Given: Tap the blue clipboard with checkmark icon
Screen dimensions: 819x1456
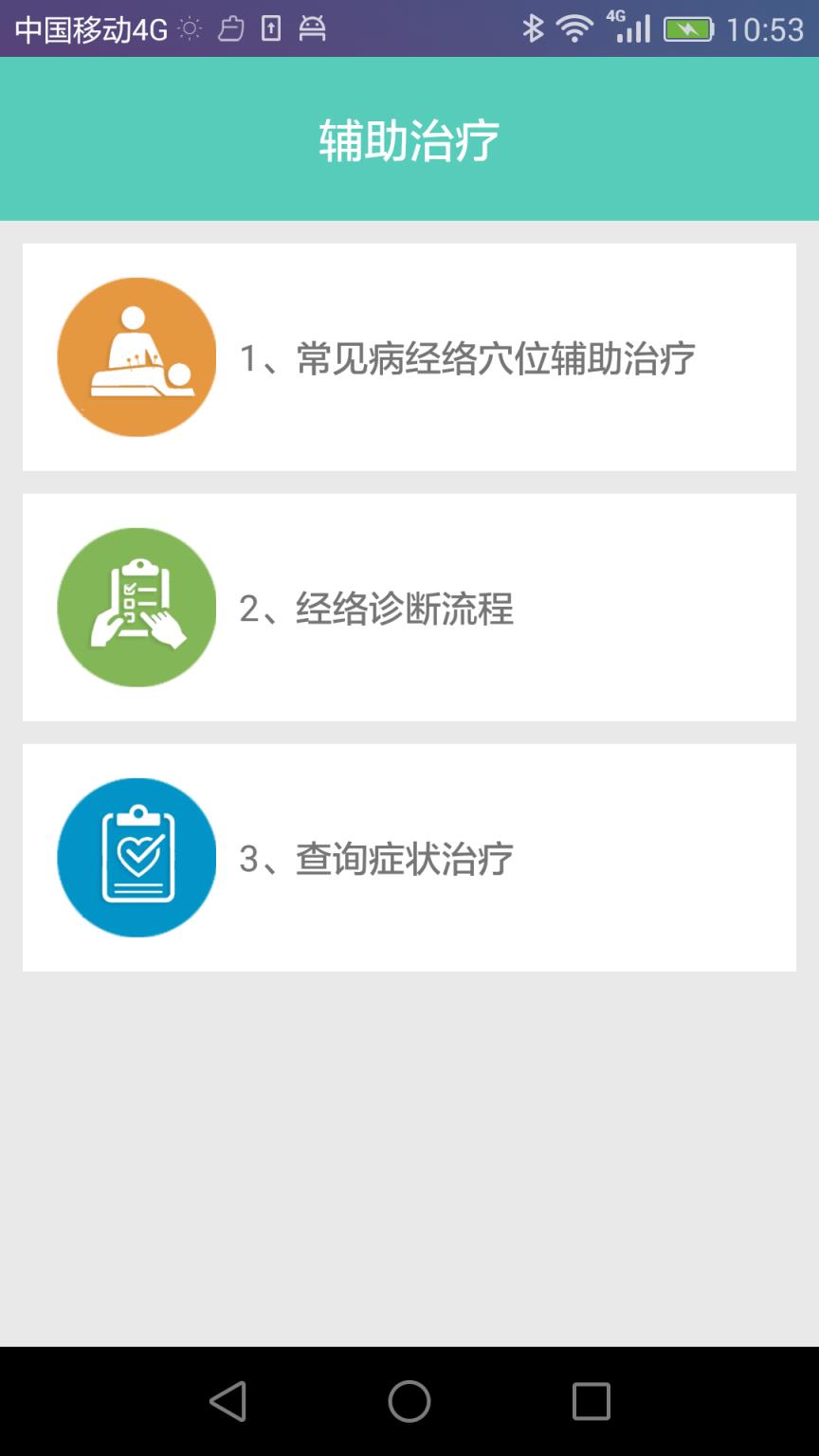Looking at the screenshot, I should (x=136, y=857).
